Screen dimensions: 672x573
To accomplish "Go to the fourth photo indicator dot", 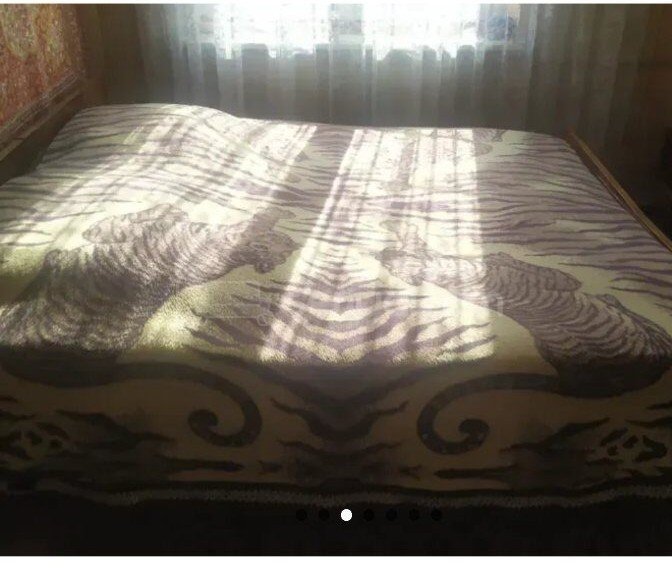I will (x=369, y=515).
